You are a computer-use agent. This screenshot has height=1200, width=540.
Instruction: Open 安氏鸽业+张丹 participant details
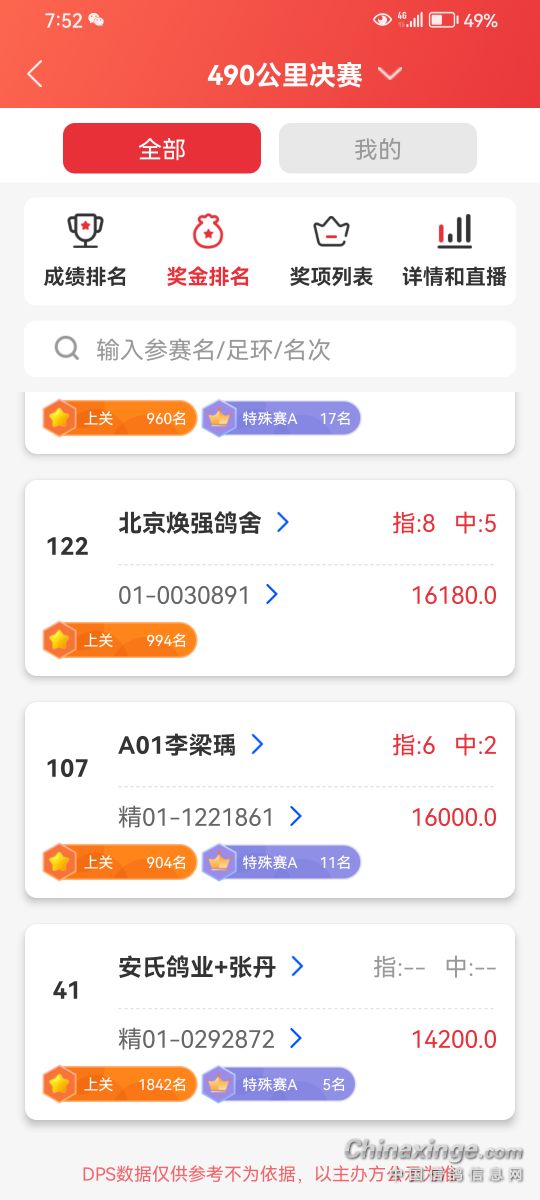[x=212, y=966]
